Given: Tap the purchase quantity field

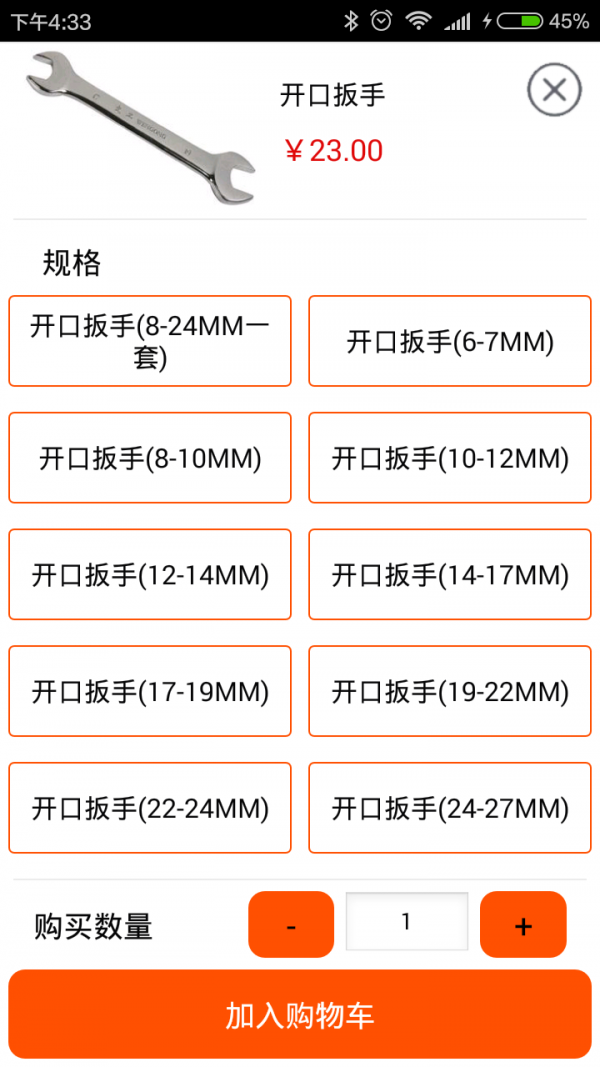Looking at the screenshot, I should 406,922.
